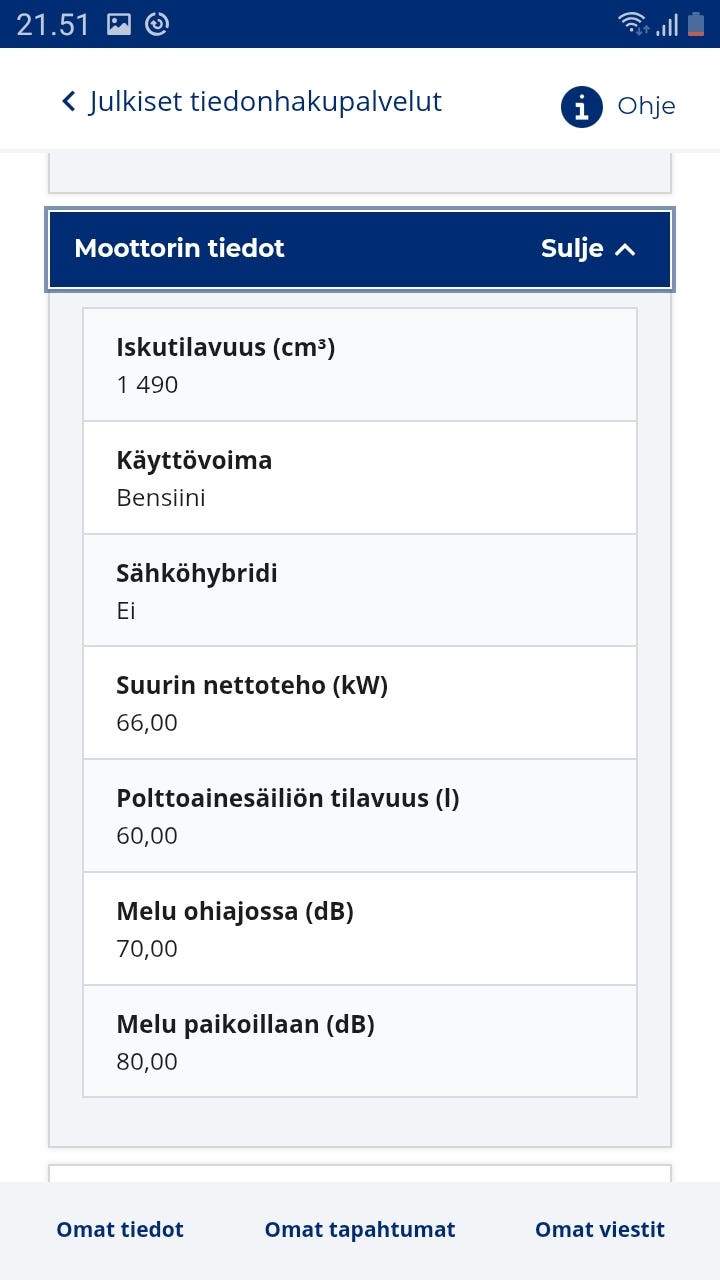This screenshot has height=1280, width=720.
Task: Select the Iskutilavuus row
Action: click(360, 364)
